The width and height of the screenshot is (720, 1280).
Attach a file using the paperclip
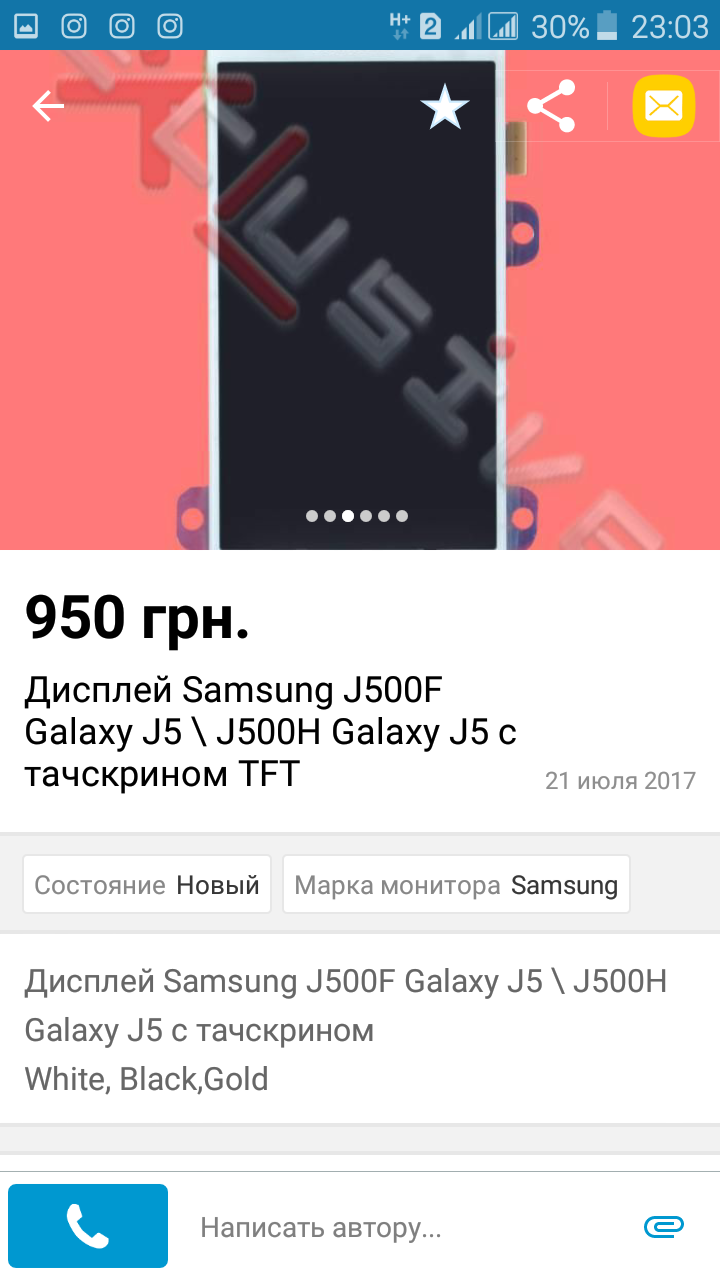pos(663,1226)
